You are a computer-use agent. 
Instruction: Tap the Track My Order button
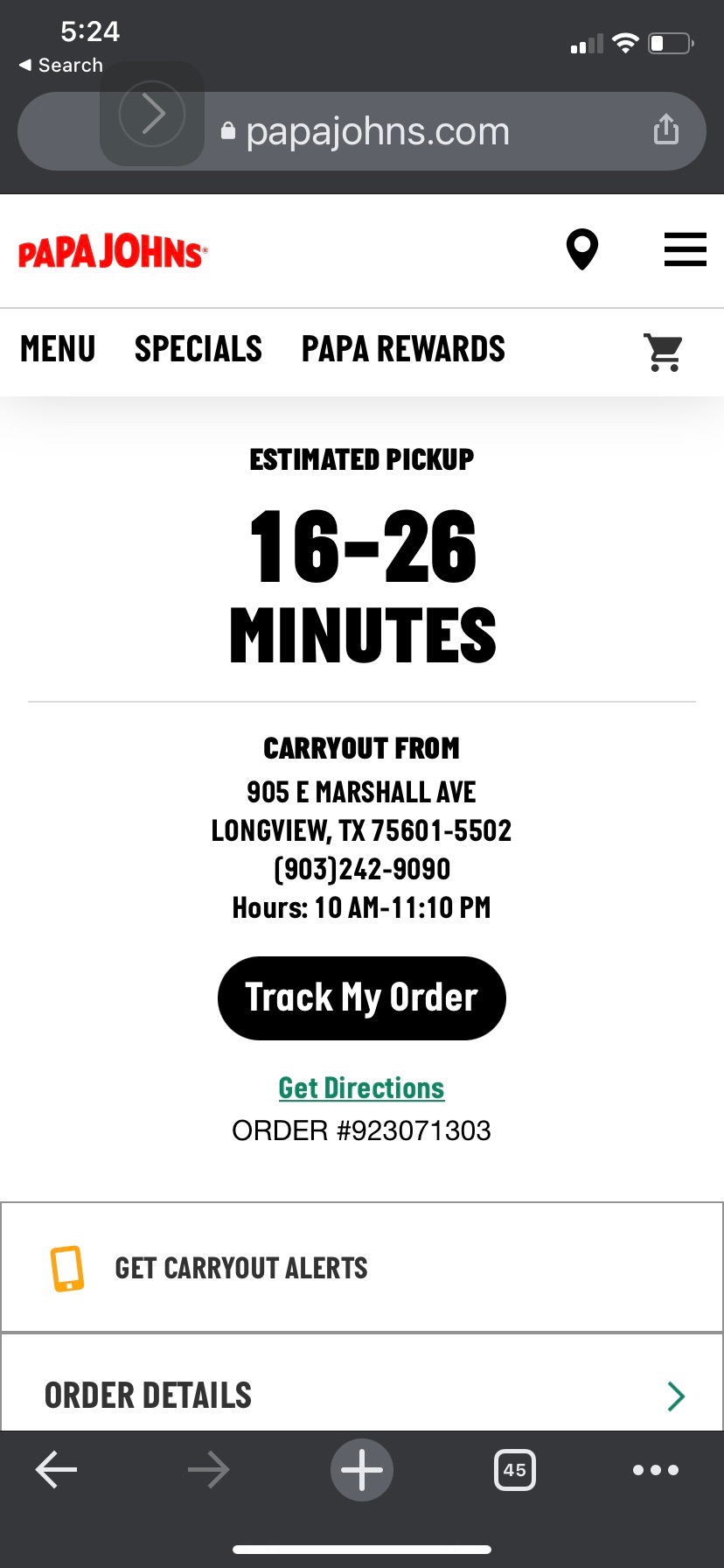tap(361, 998)
